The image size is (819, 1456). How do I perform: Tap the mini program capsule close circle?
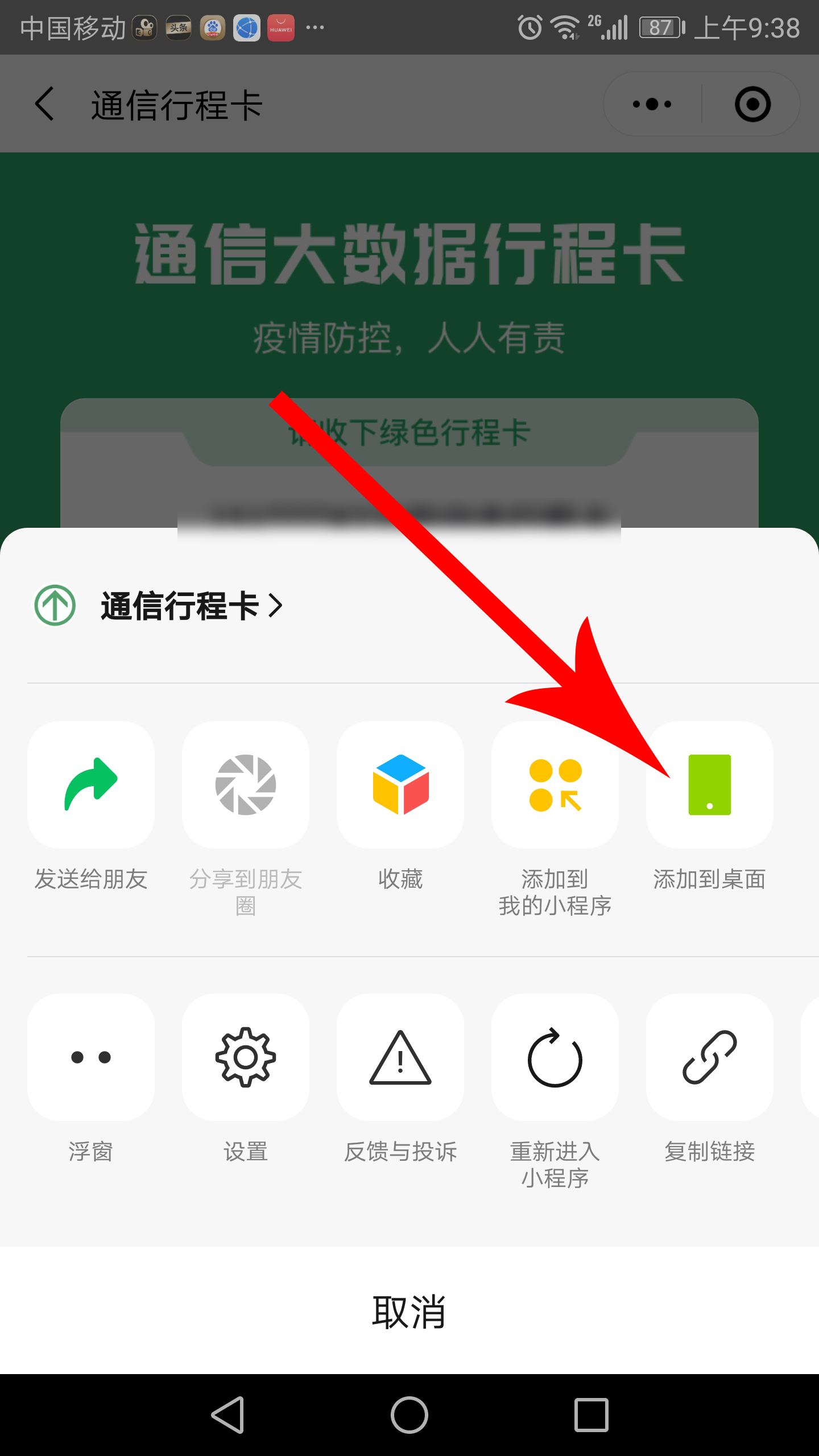click(x=752, y=104)
